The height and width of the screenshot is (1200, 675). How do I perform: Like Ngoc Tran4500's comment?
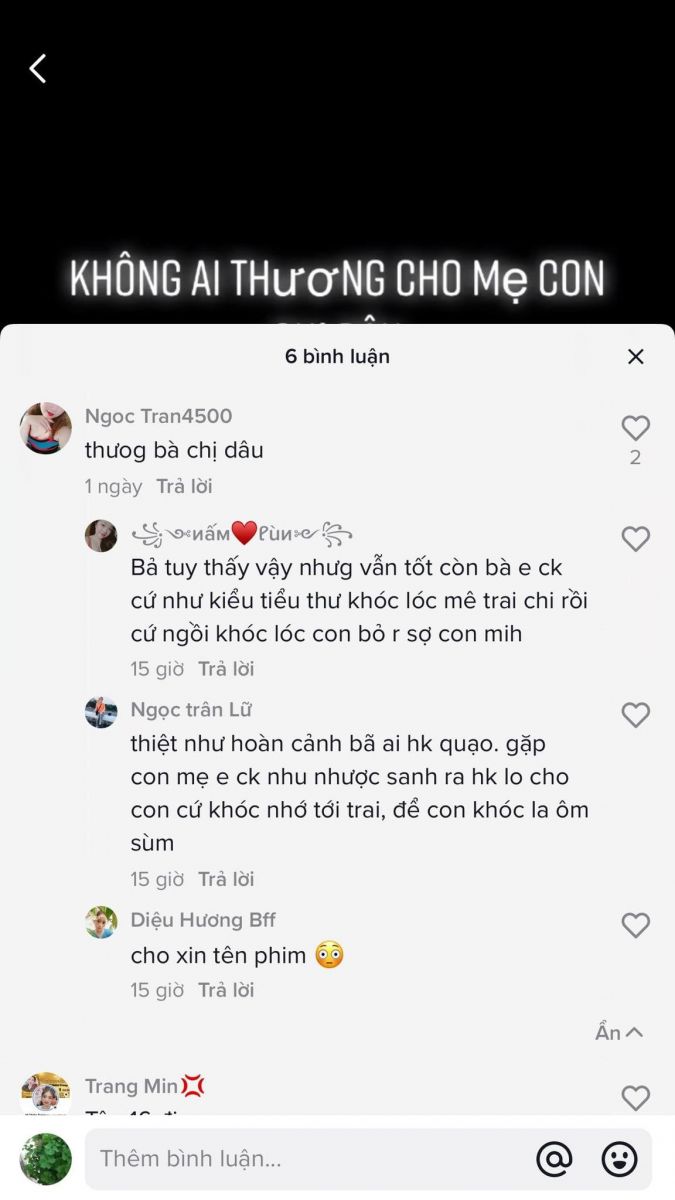click(x=635, y=429)
